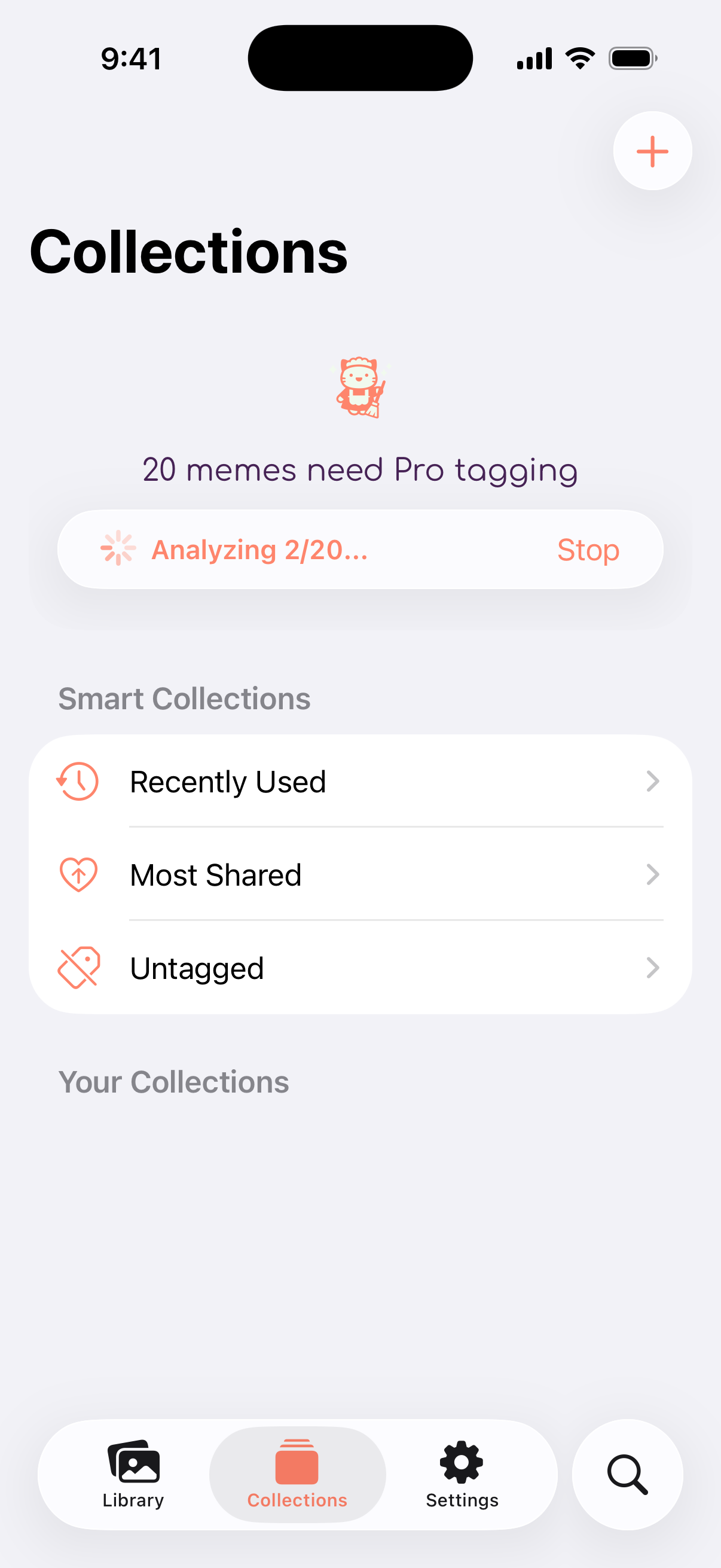Open Settings via the gear icon

coord(460,1463)
